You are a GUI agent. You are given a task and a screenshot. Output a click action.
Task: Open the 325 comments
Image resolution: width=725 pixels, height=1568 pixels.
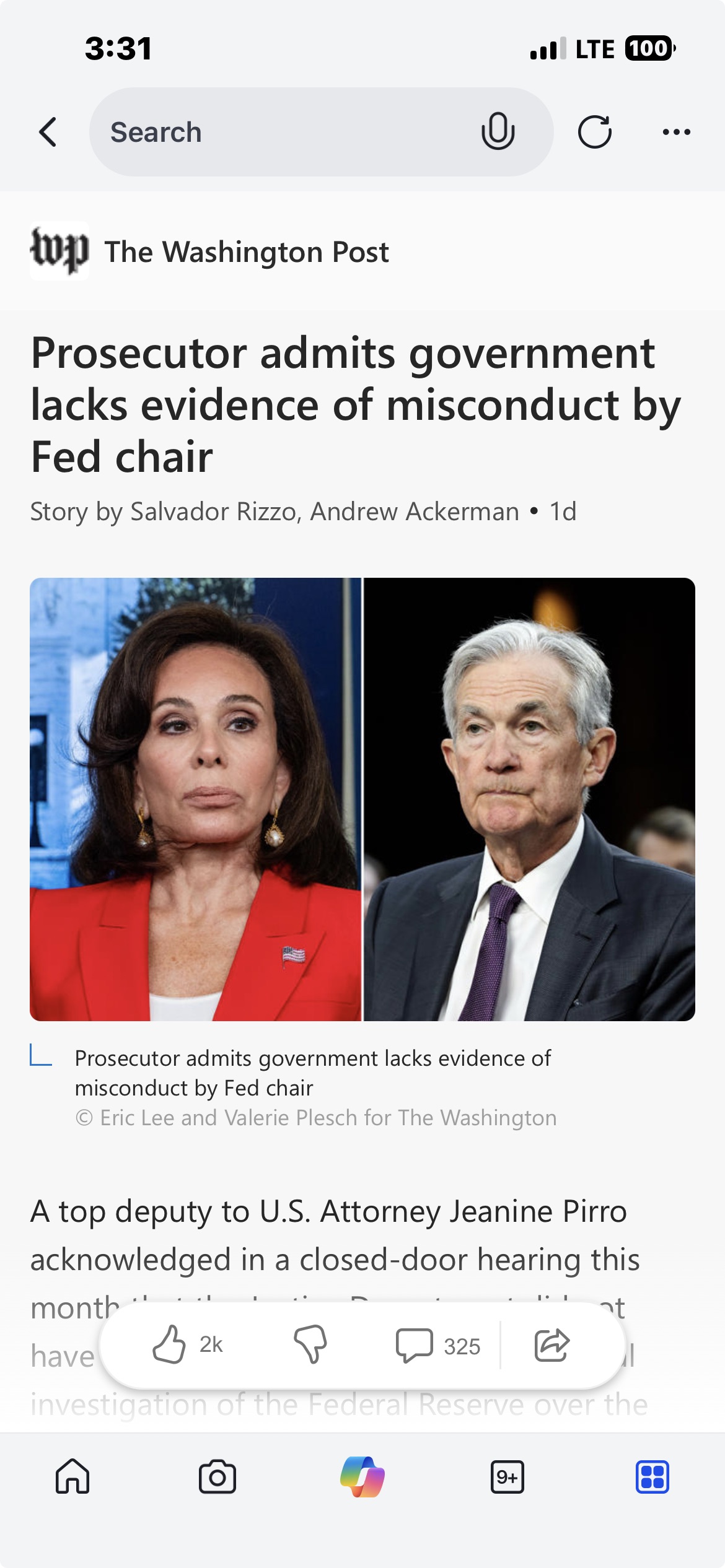[x=437, y=1346]
